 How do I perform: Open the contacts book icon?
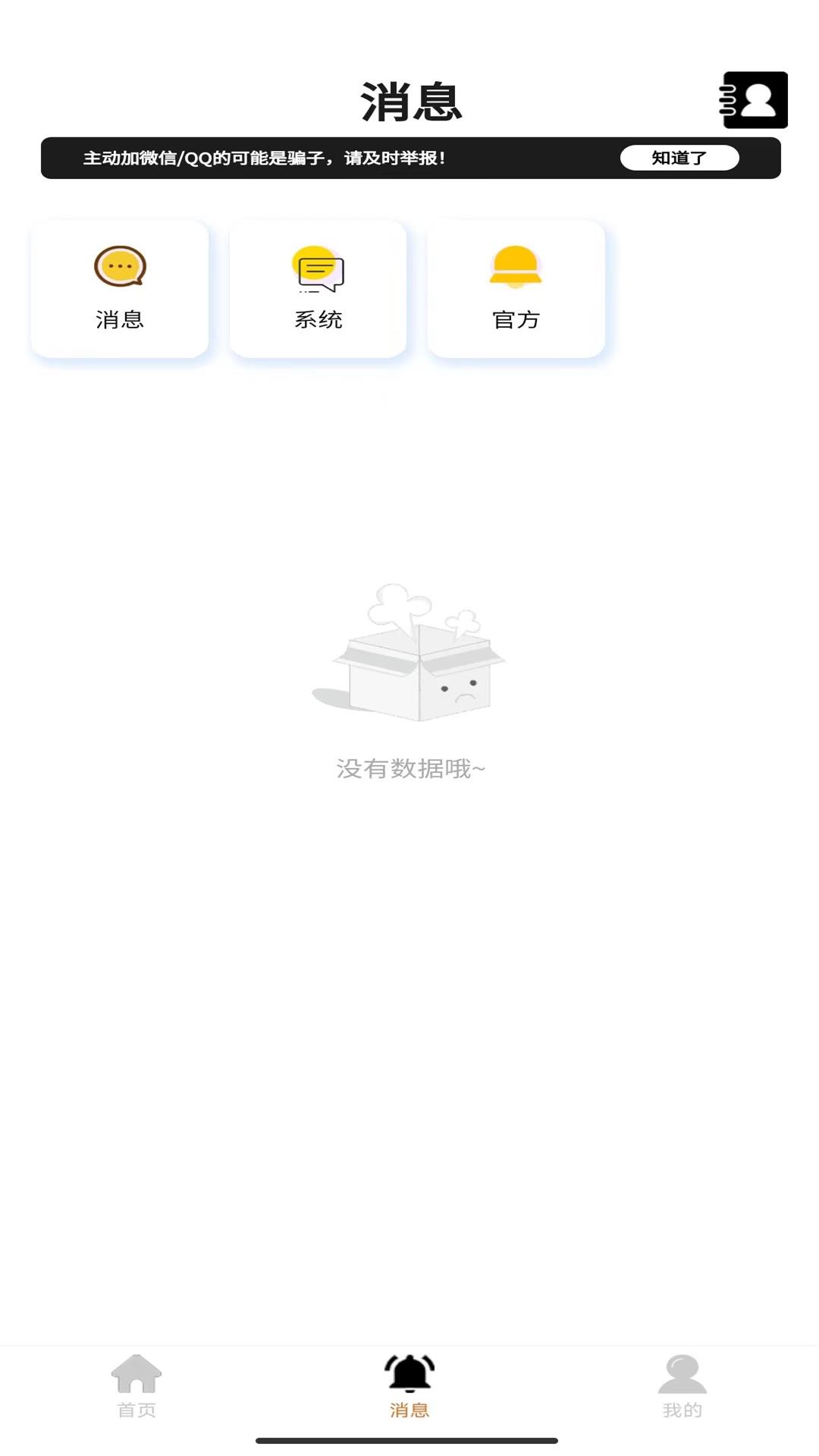(x=753, y=100)
